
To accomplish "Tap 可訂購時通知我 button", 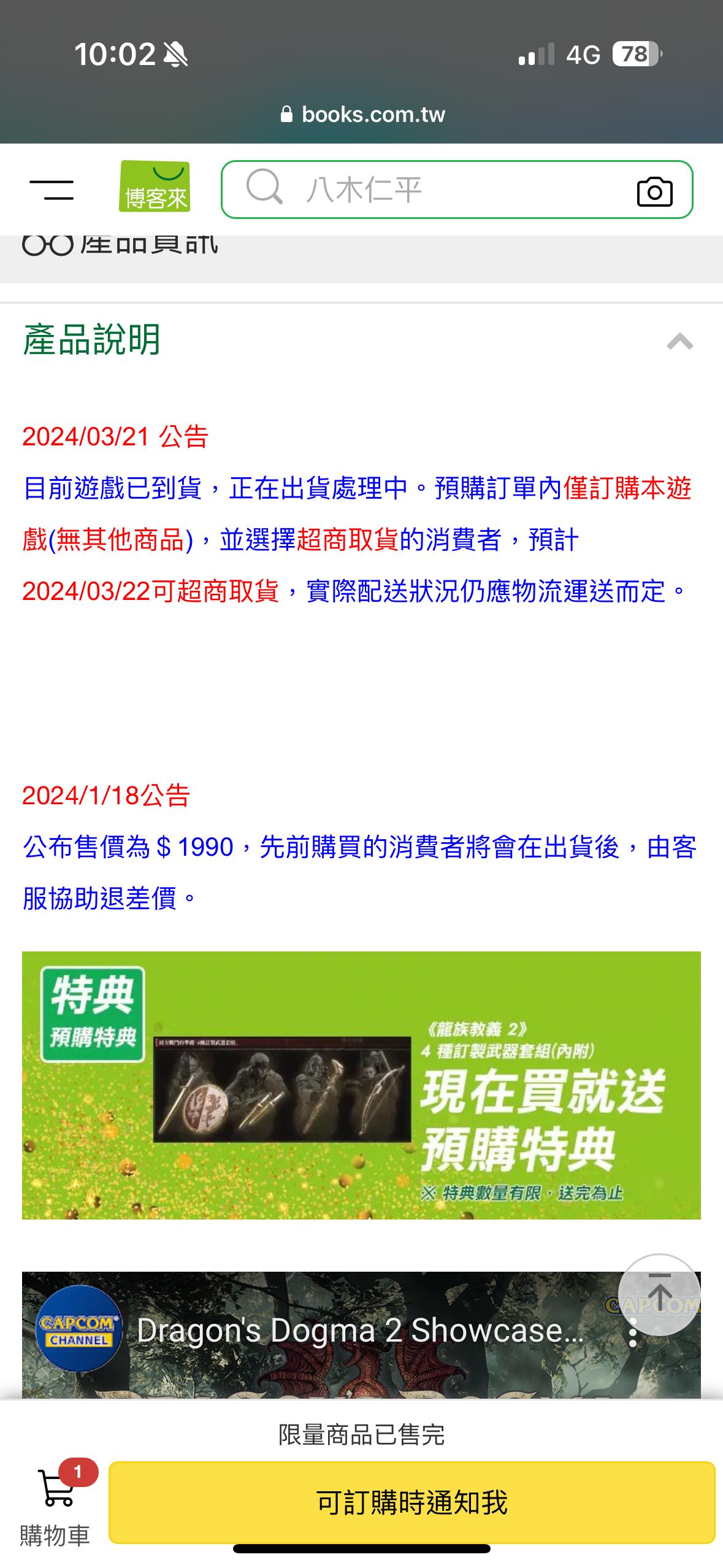I will (411, 1503).
